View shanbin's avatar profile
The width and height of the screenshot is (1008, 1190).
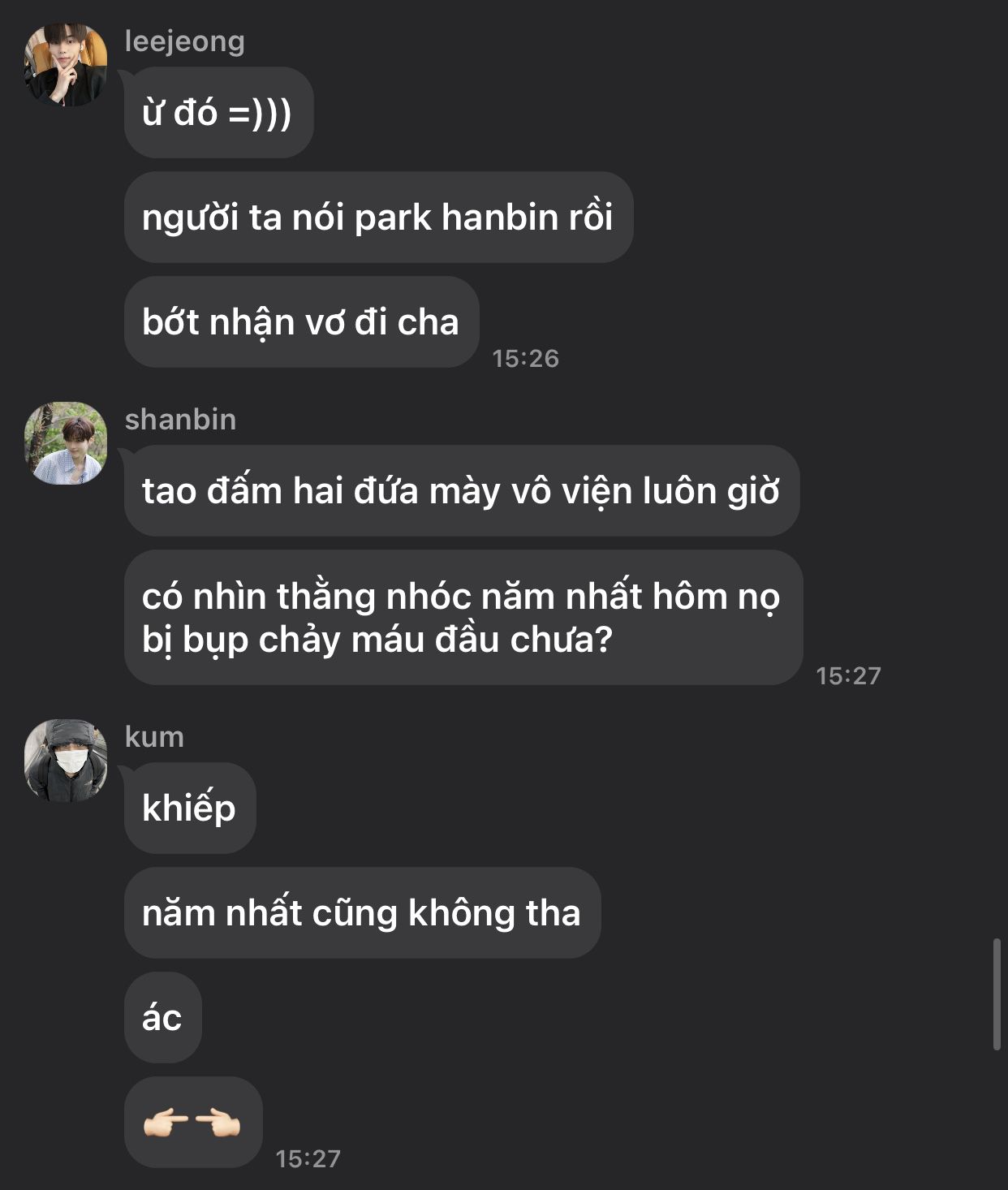66,443
